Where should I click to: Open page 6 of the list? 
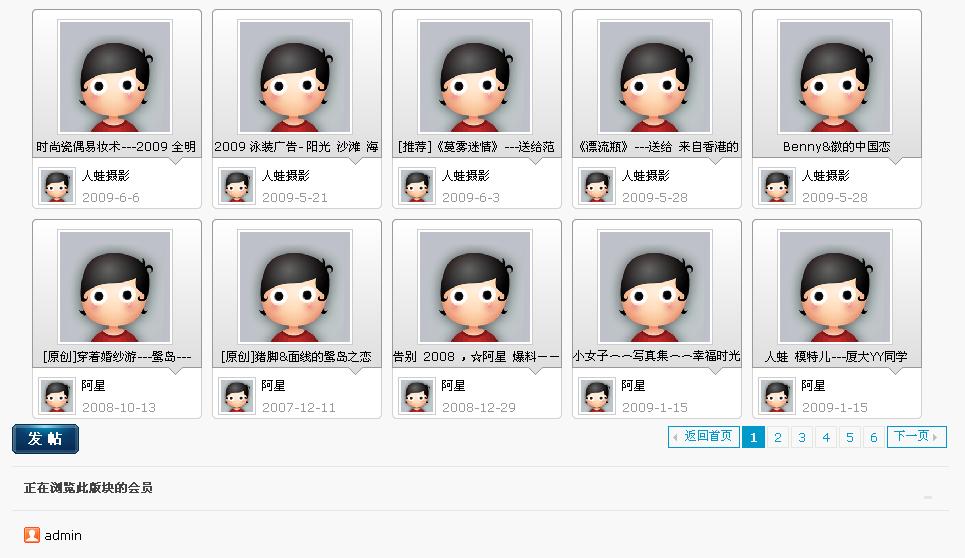[874, 437]
